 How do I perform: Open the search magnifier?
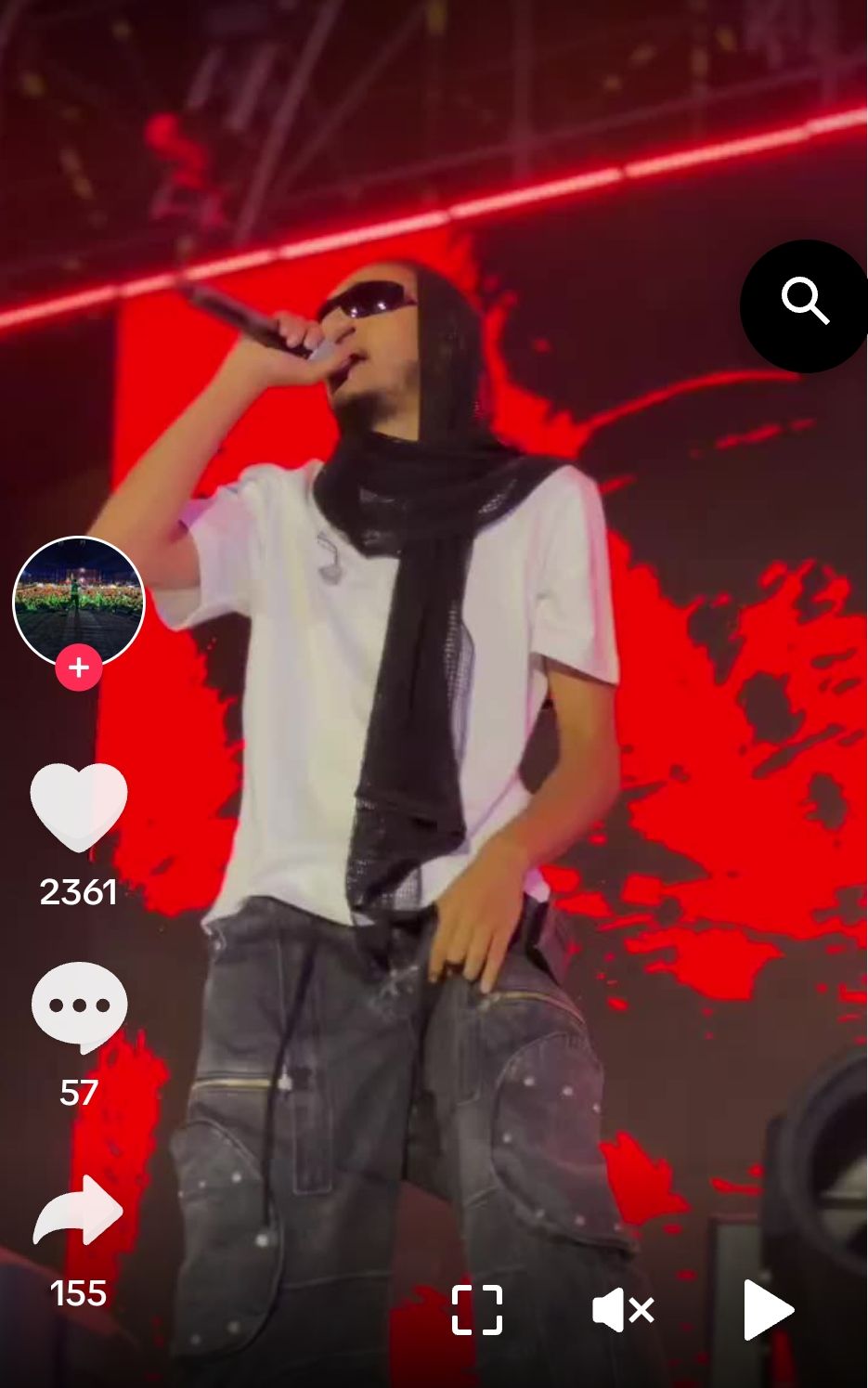pyautogui.click(x=804, y=304)
